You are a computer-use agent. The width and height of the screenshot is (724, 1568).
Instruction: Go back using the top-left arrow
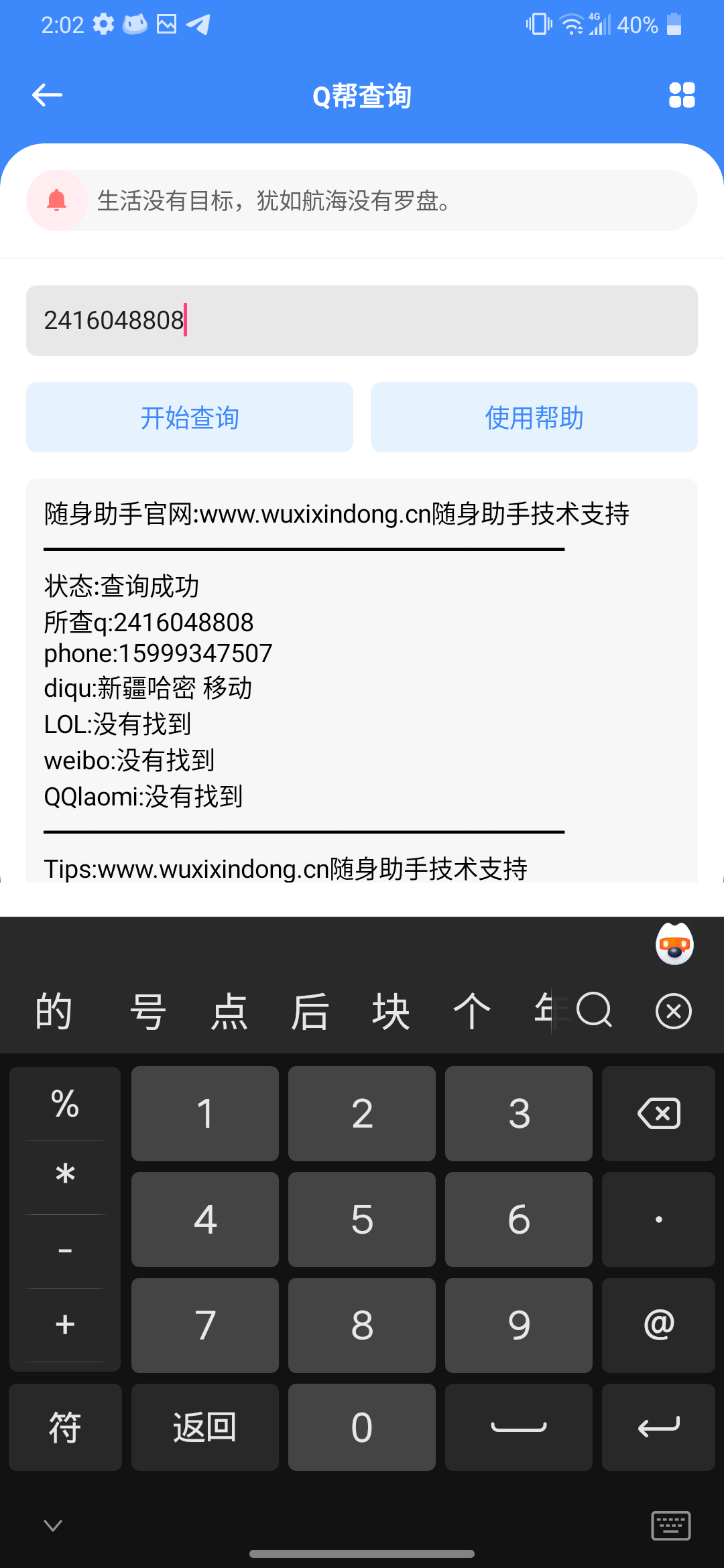(47, 95)
